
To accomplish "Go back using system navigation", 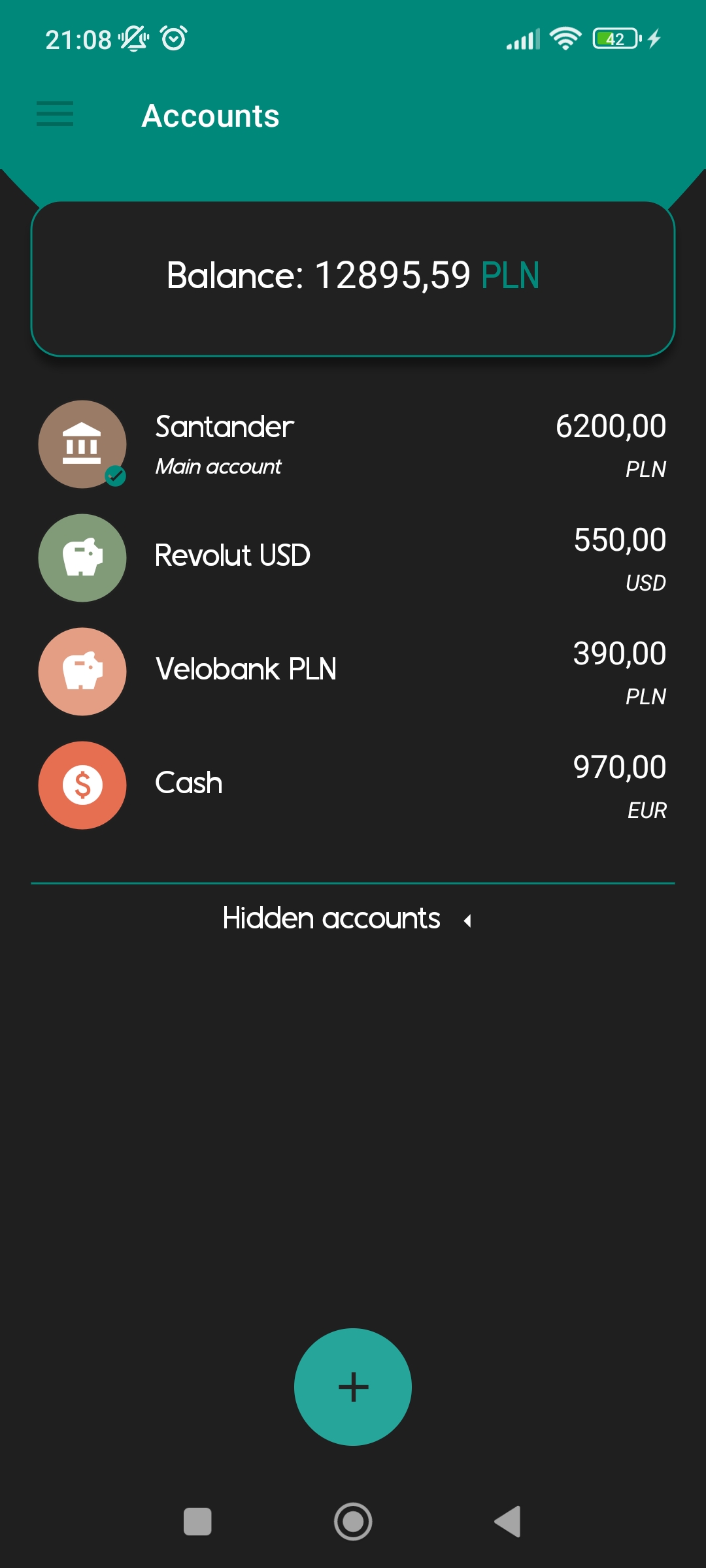I will [508, 1522].
